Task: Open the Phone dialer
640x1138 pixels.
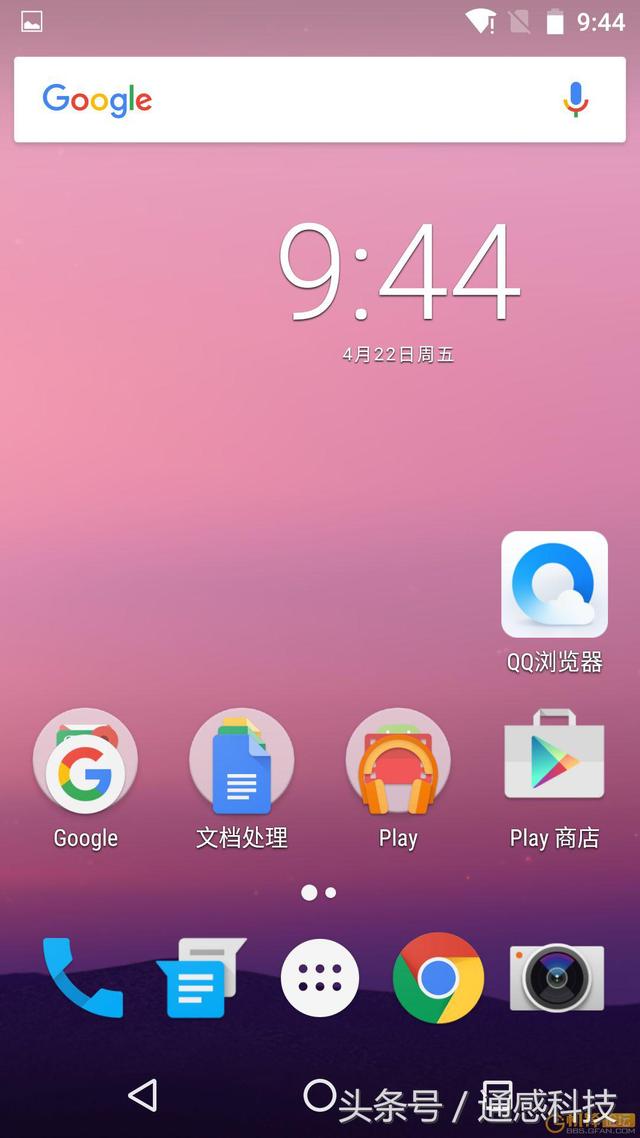Action: (x=82, y=978)
